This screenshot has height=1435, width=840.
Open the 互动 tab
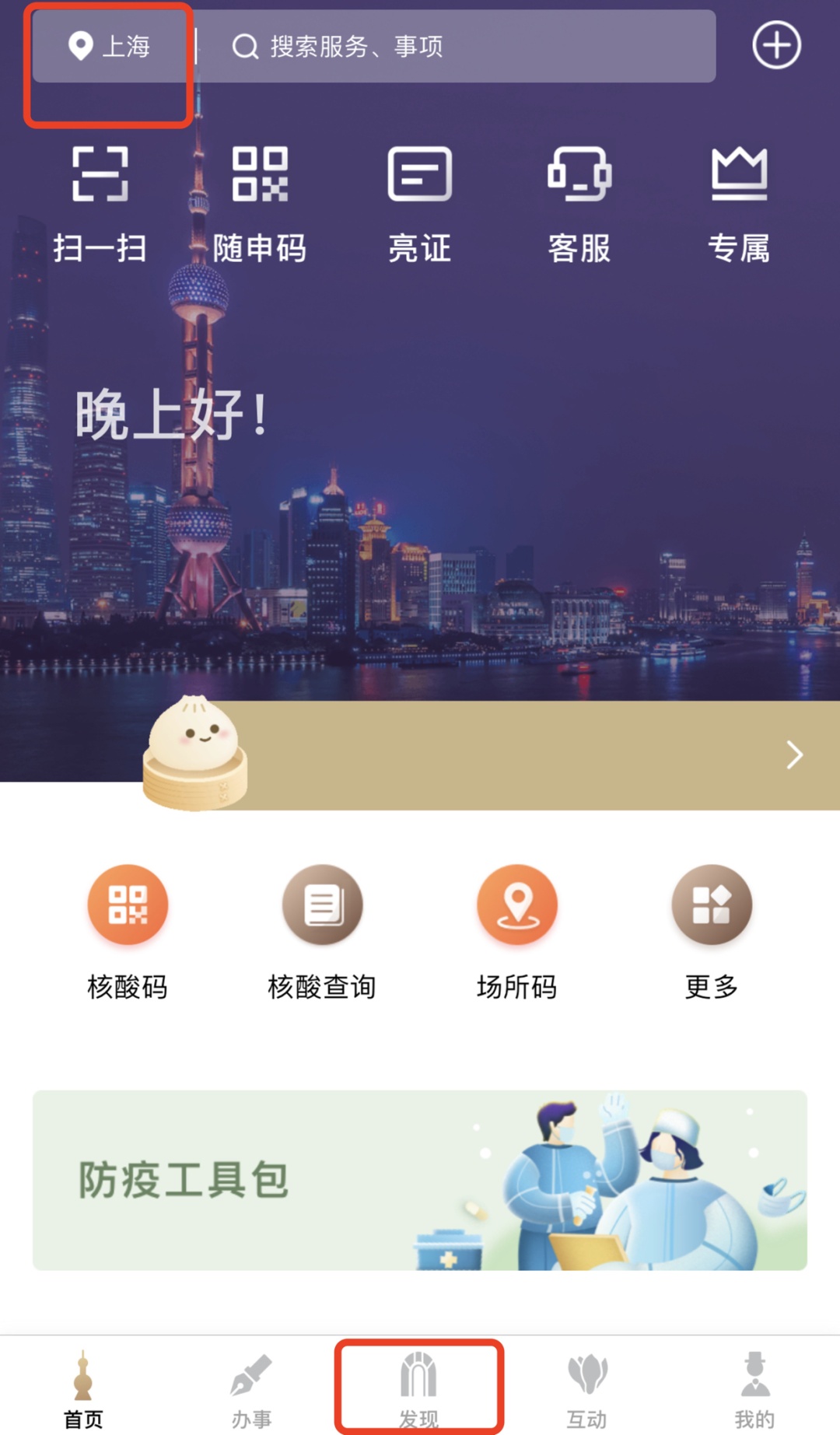pos(587,1390)
